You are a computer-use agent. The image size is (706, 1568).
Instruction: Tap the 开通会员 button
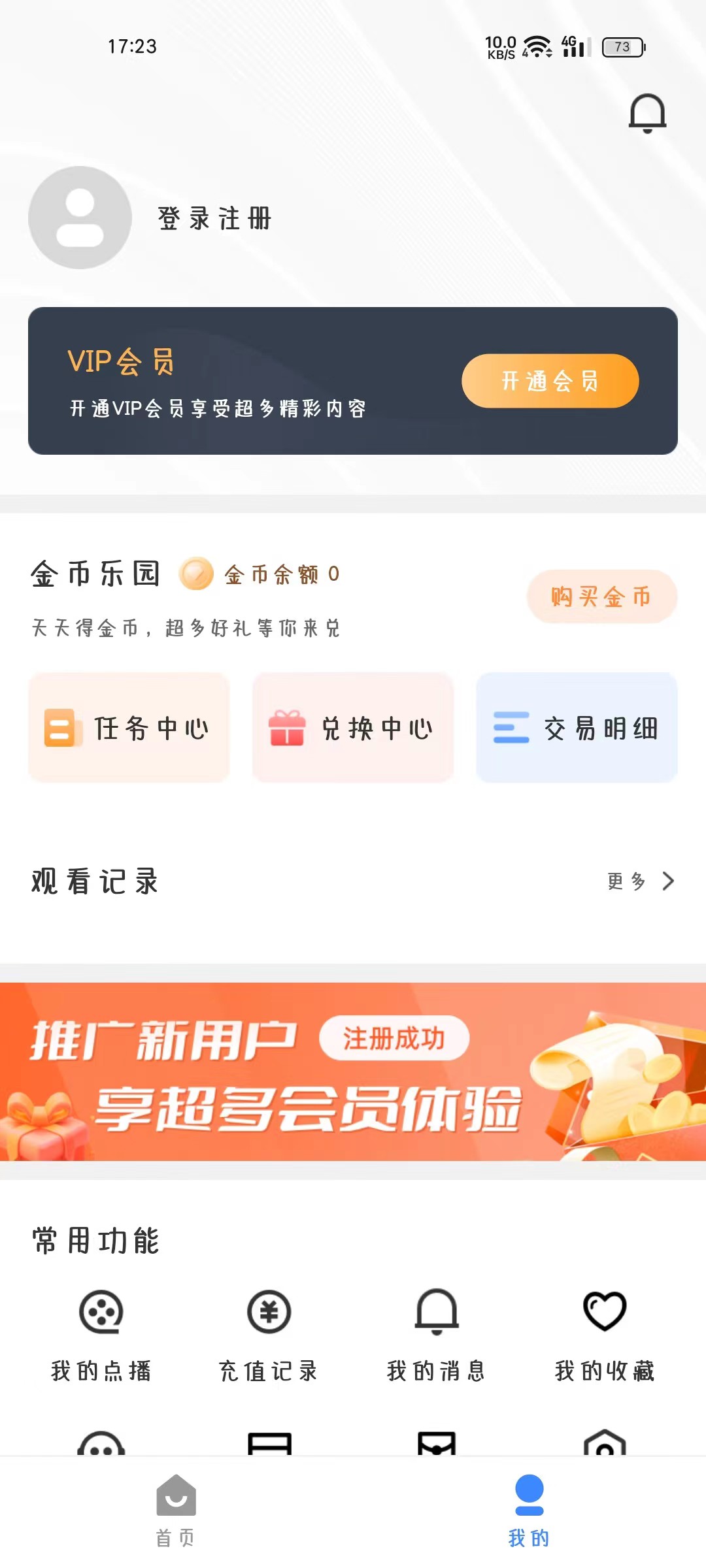[550, 381]
